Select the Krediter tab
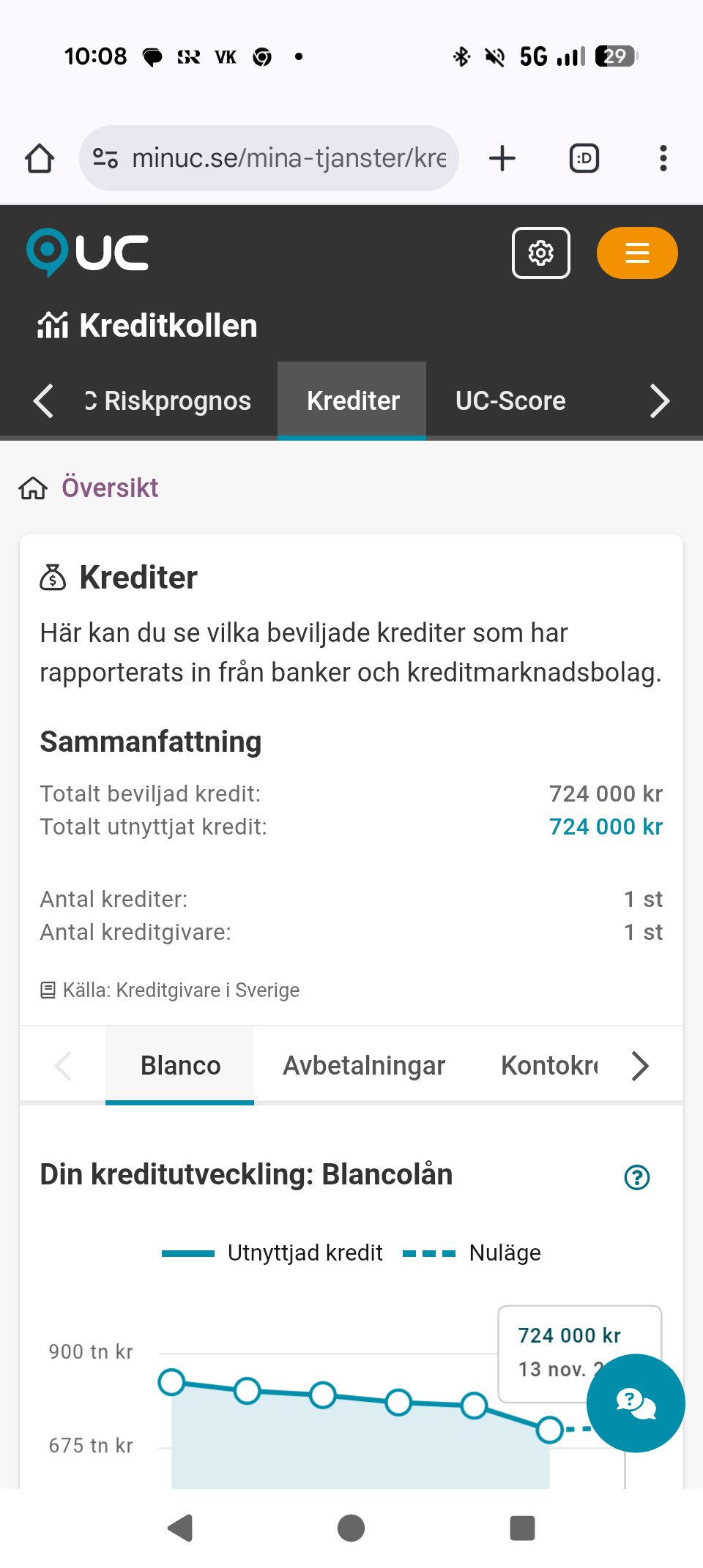The height and width of the screenshot is (1568, 703). 352,401
